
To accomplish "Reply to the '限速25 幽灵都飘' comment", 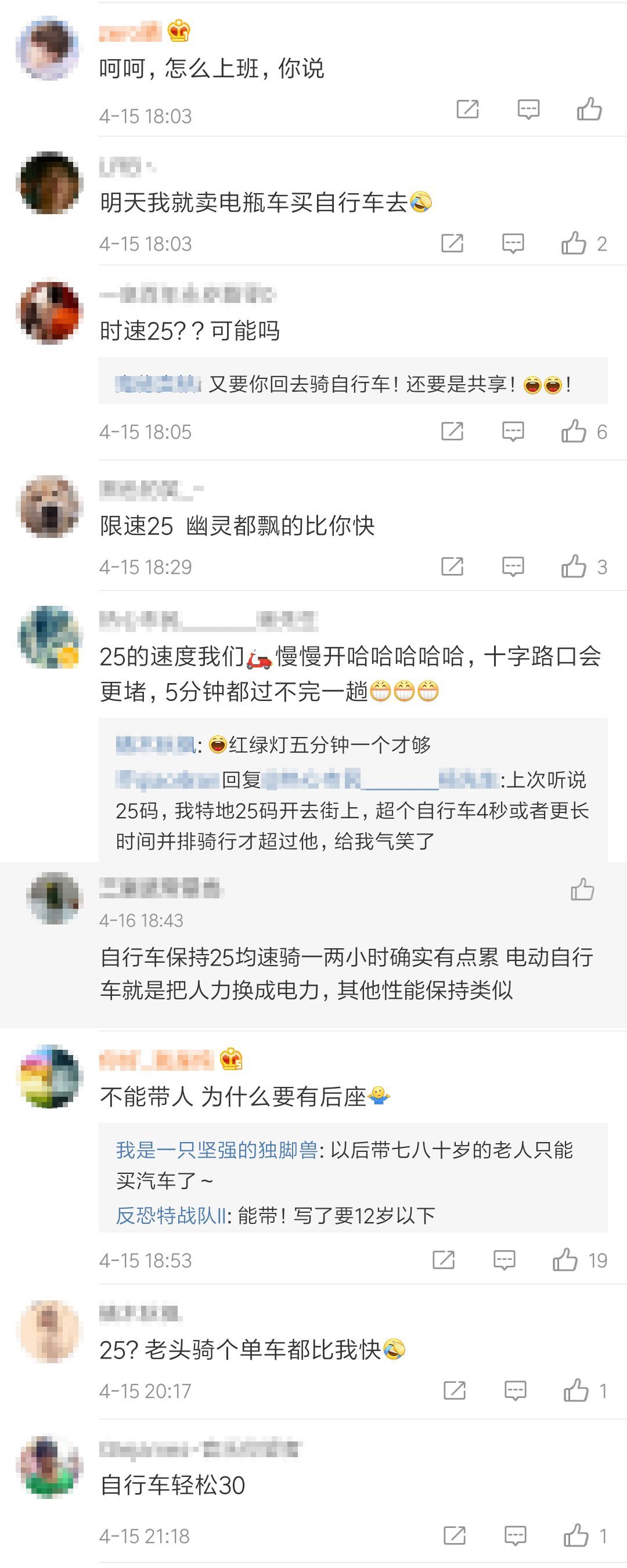I will pos(513,567).
